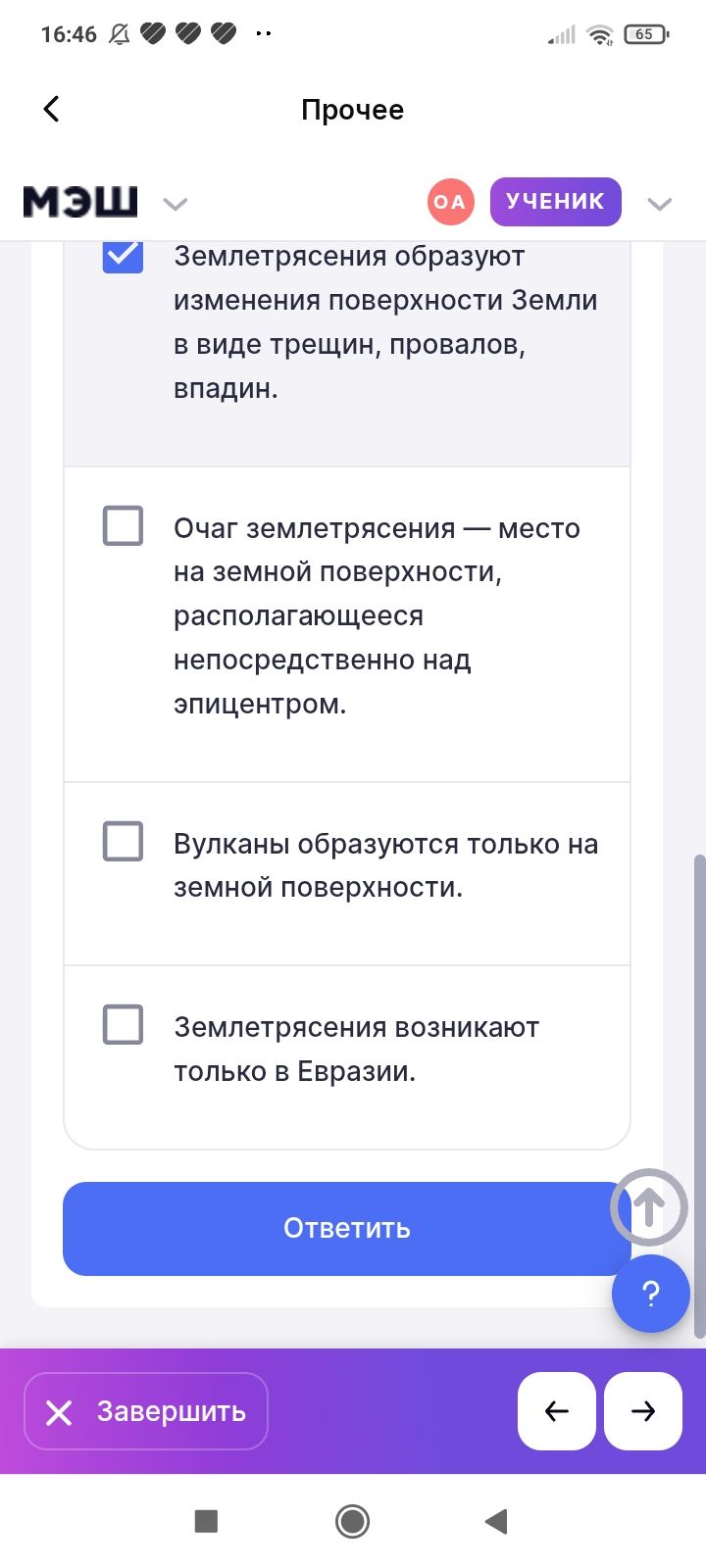Tap the УЧЕНИК role button

[x=555, y=201]
